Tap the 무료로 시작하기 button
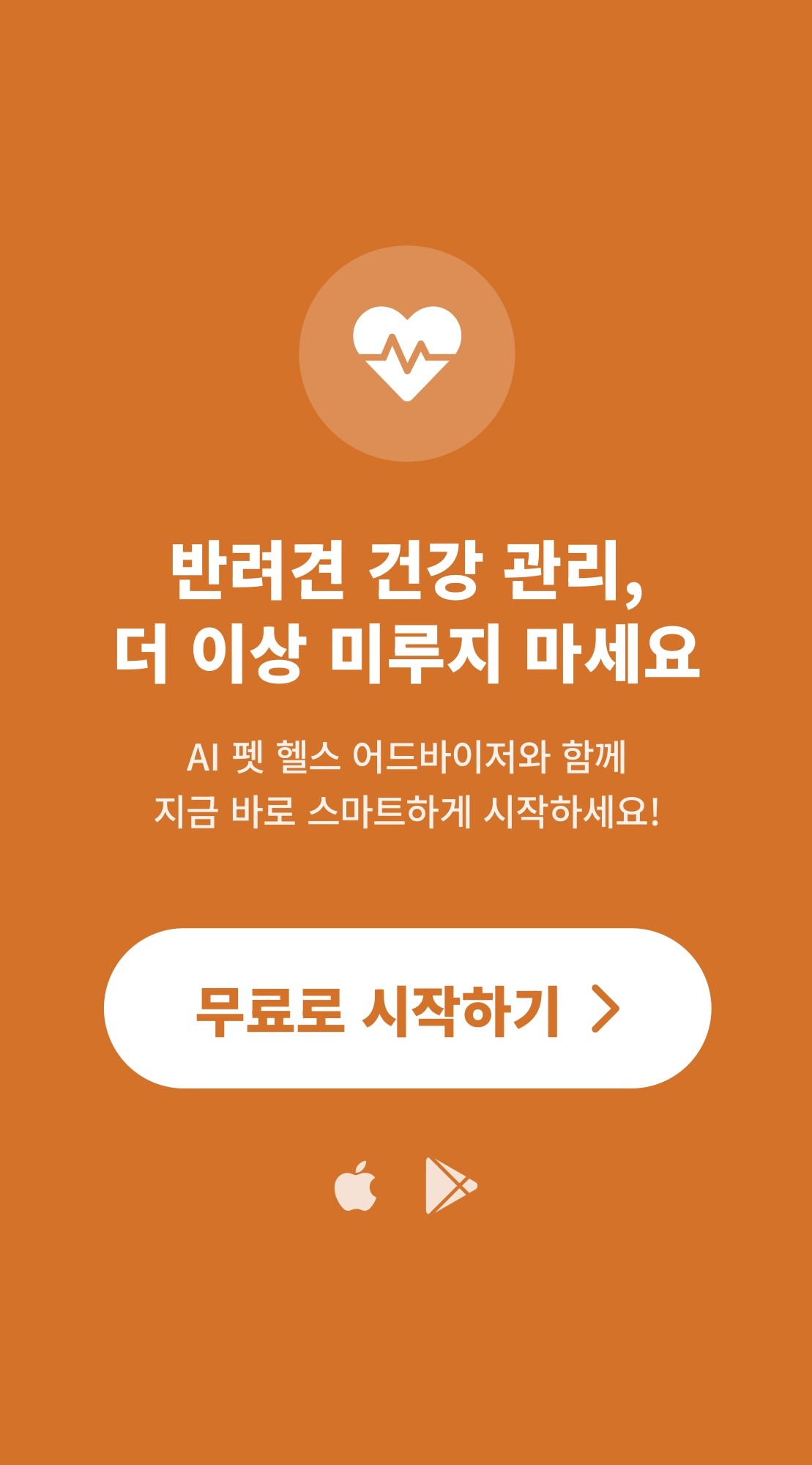This screenshot has width=812, height=1465. (407, 1008)
